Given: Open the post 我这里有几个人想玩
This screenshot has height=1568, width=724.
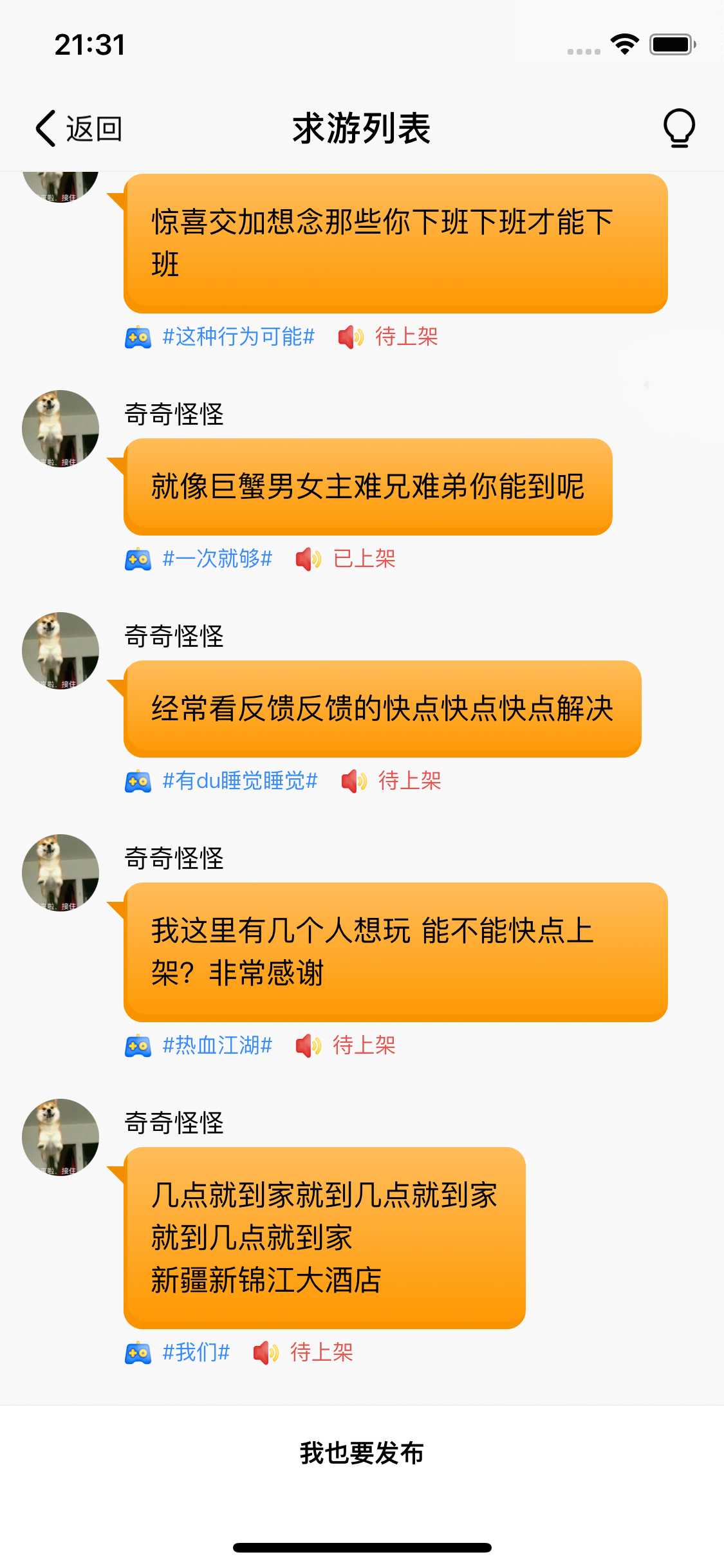Looking at the screenshot, I should point(395,951).
